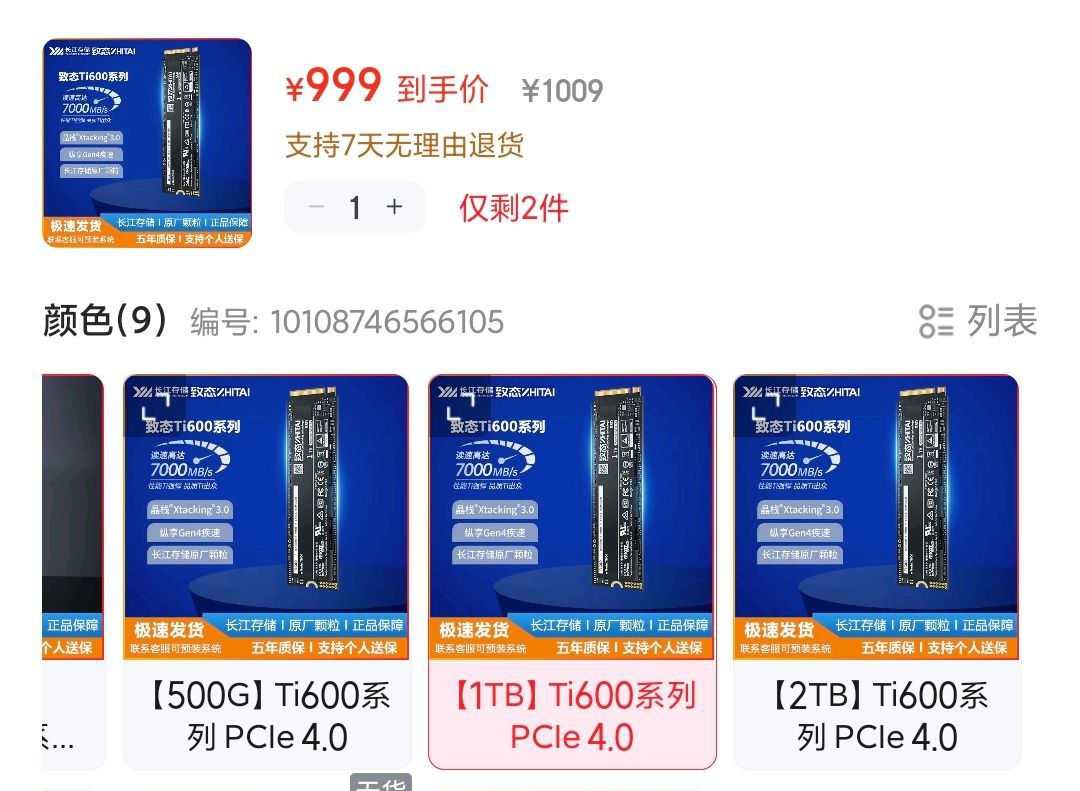Decrease quantity with the minus button
Viewport: 1080px width, 791px height.
coord(316,207)
